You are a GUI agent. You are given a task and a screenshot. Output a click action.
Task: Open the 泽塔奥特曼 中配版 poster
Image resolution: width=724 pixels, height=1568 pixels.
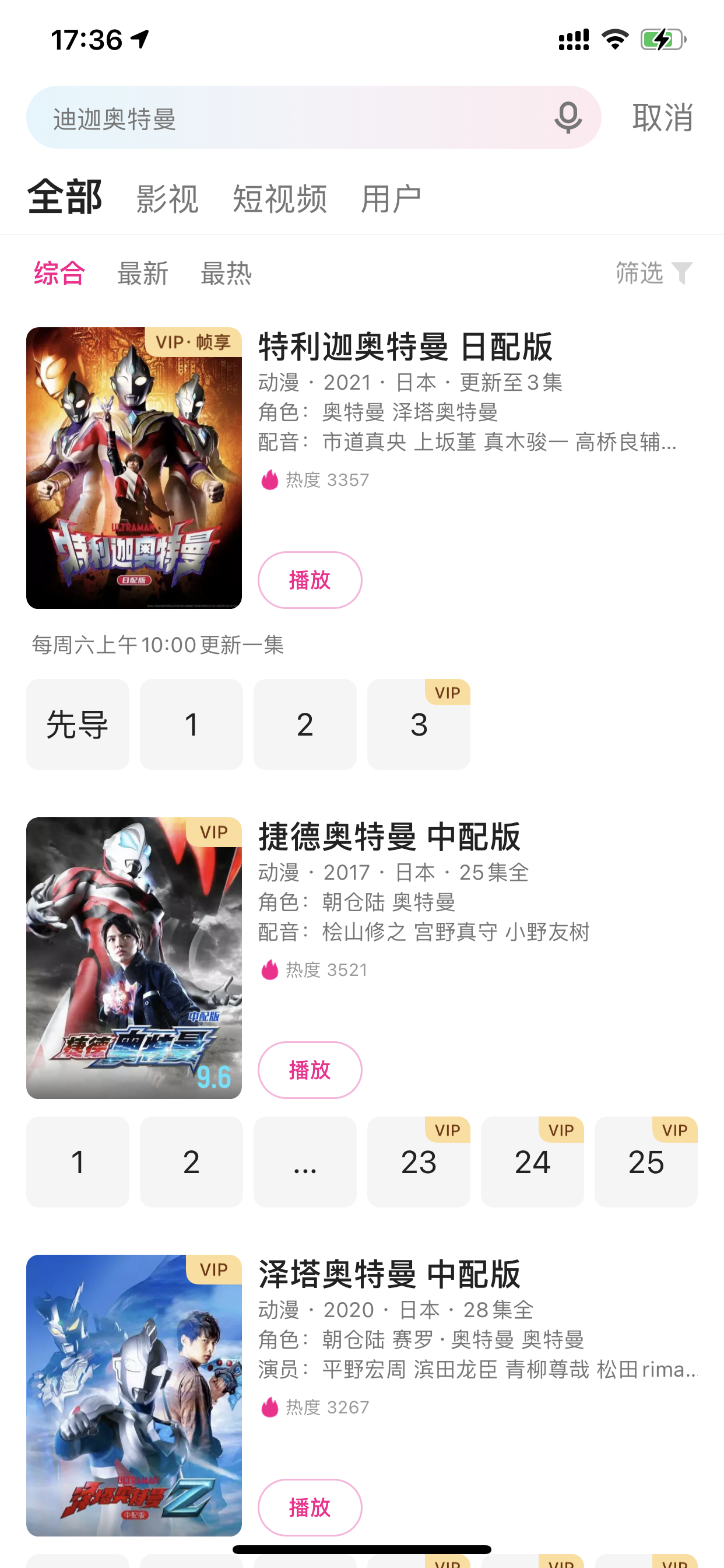(134, 1395)
